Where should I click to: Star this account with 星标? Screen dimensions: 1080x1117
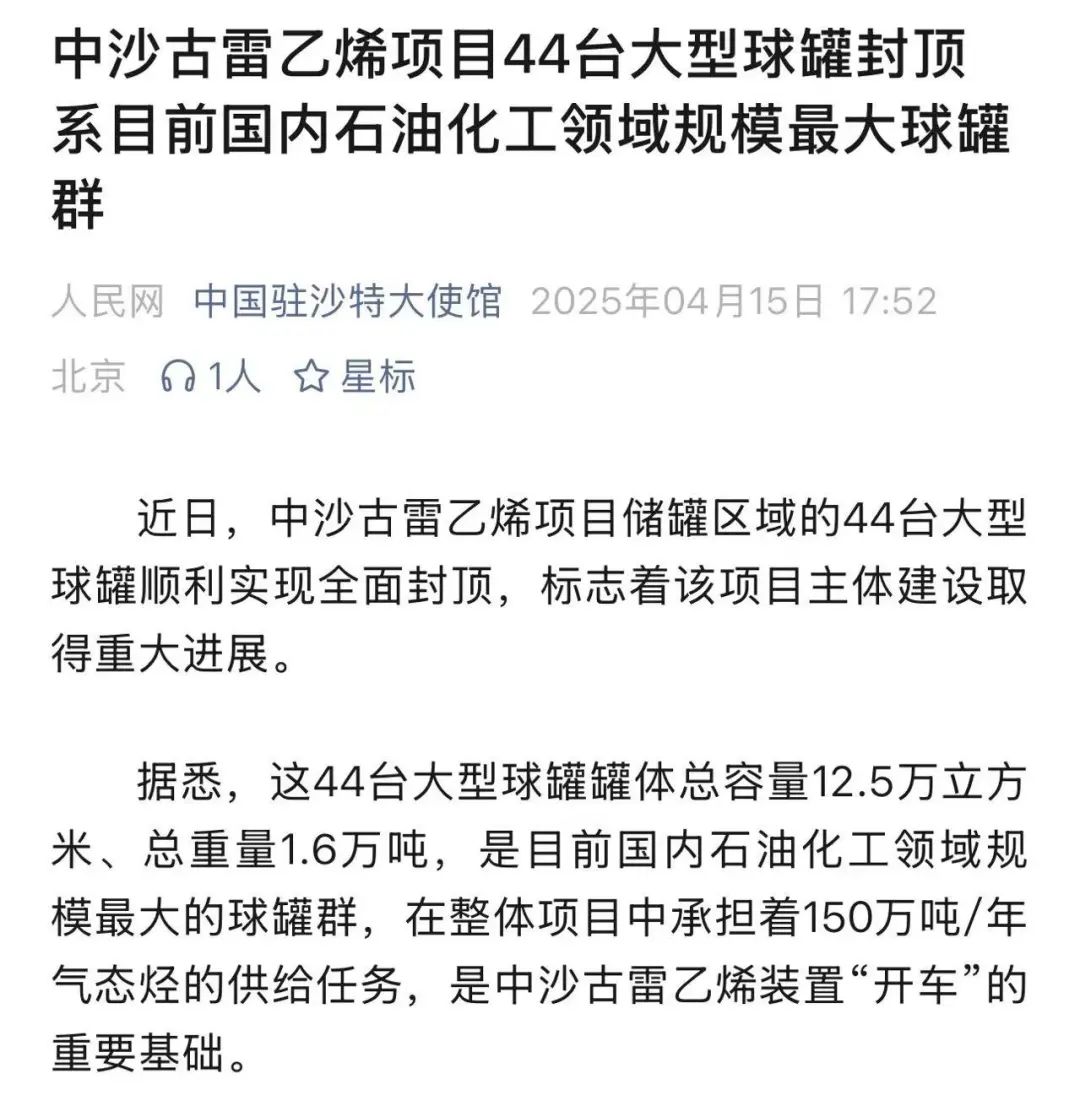click(x=355, y=377)
